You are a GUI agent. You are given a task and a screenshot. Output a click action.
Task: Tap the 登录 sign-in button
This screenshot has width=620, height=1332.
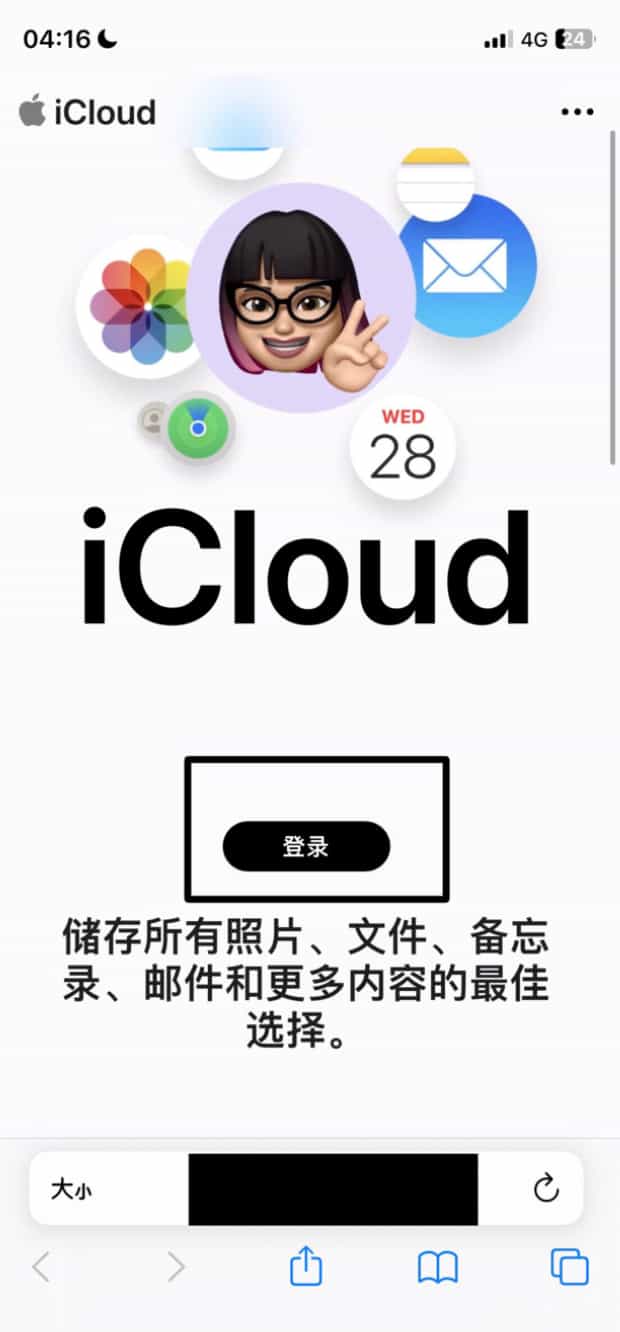tap(306, 847)
